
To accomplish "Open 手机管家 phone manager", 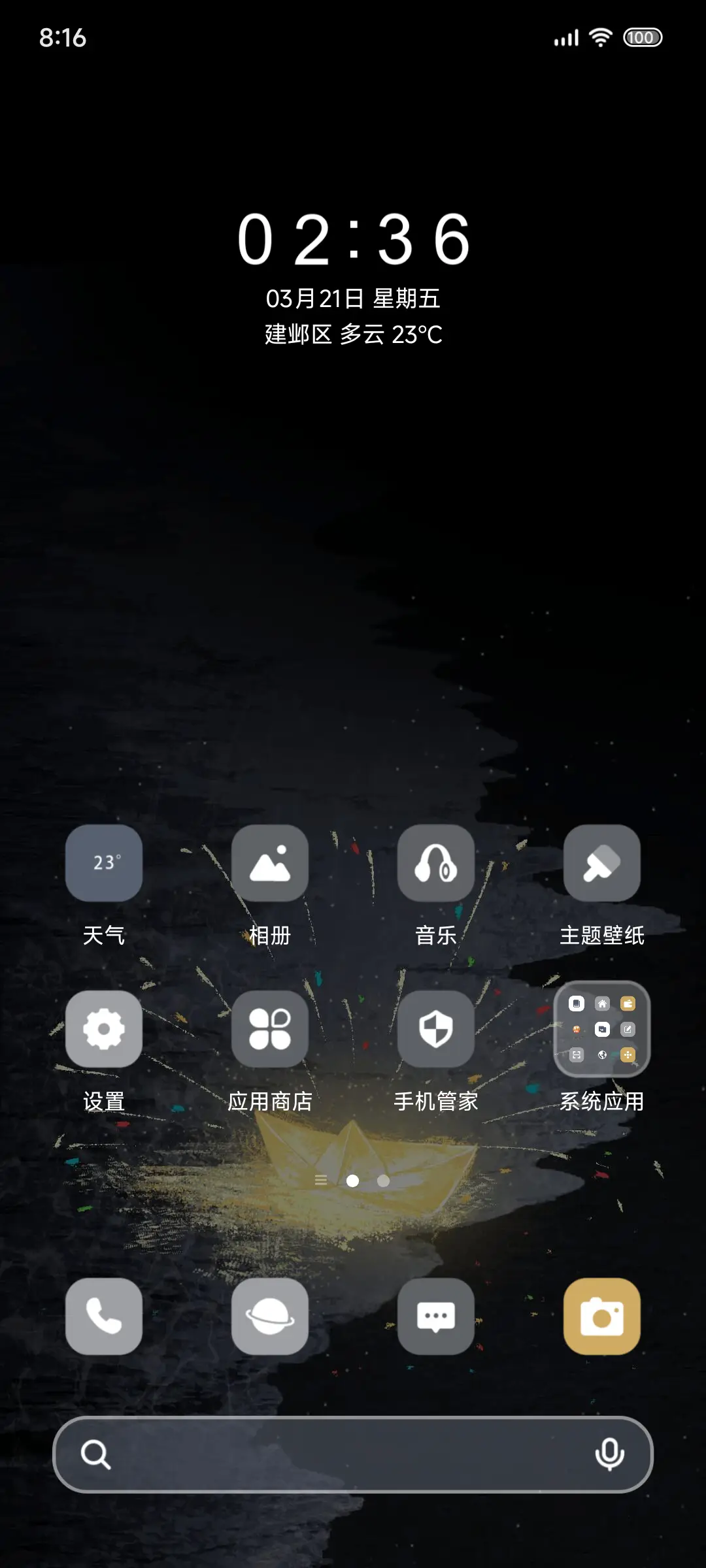I will [436, 1031].
